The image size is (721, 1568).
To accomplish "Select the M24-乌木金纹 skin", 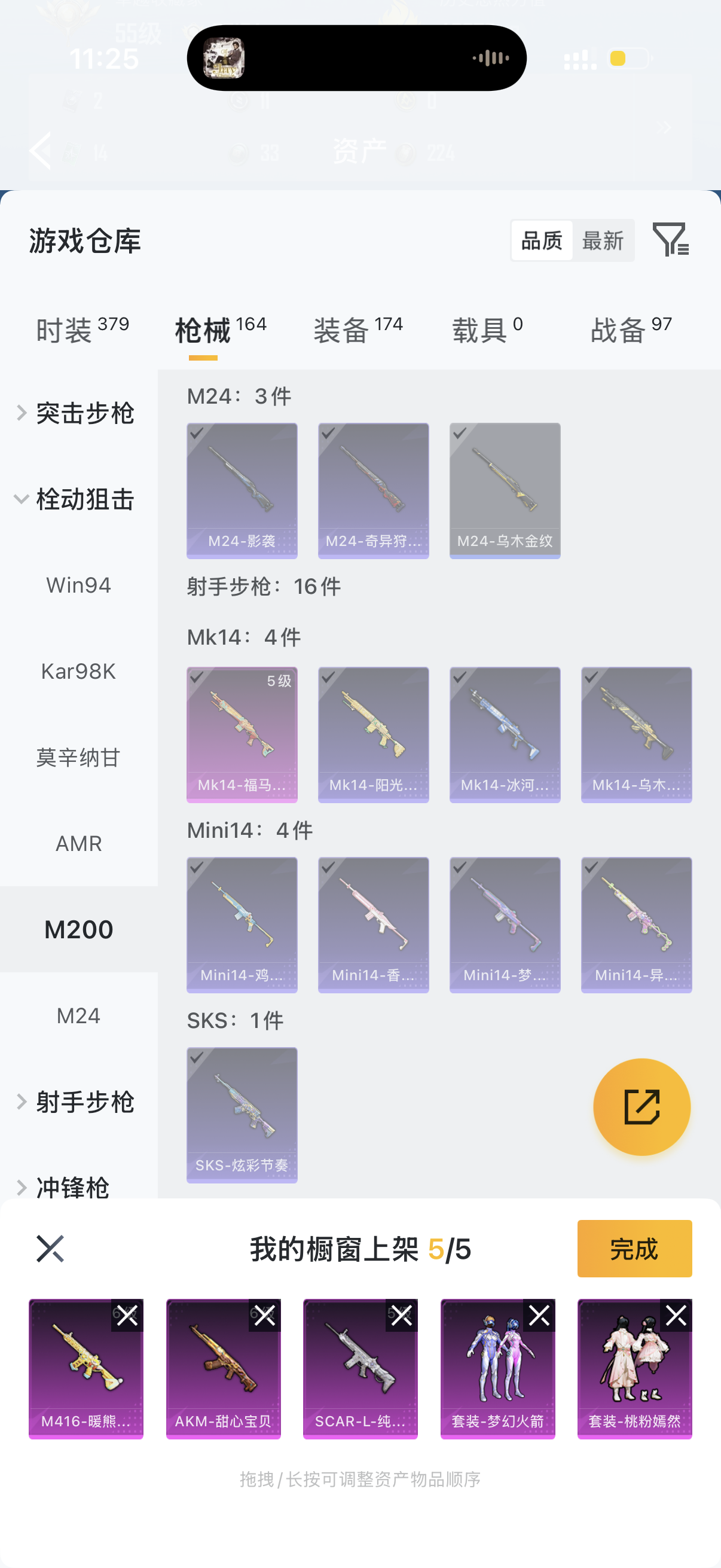I will tap(505, 490).
